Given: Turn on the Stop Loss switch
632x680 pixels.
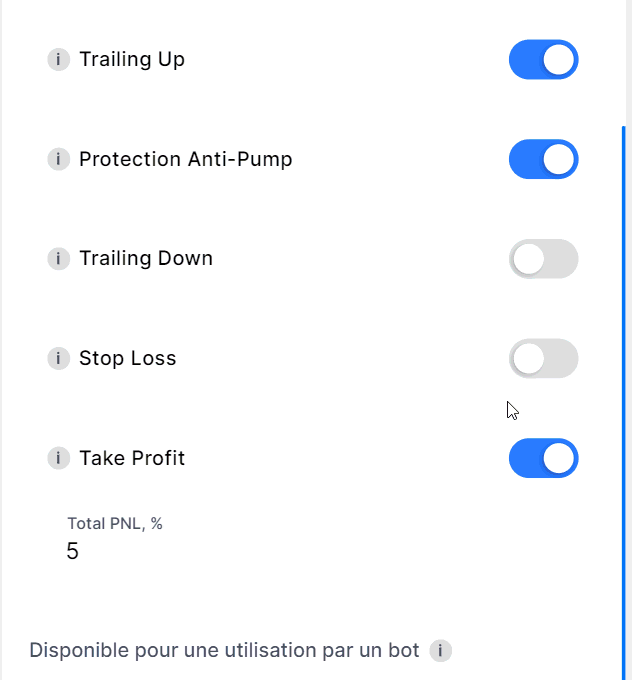Looking at the screenshot, I should click(543, 358).
